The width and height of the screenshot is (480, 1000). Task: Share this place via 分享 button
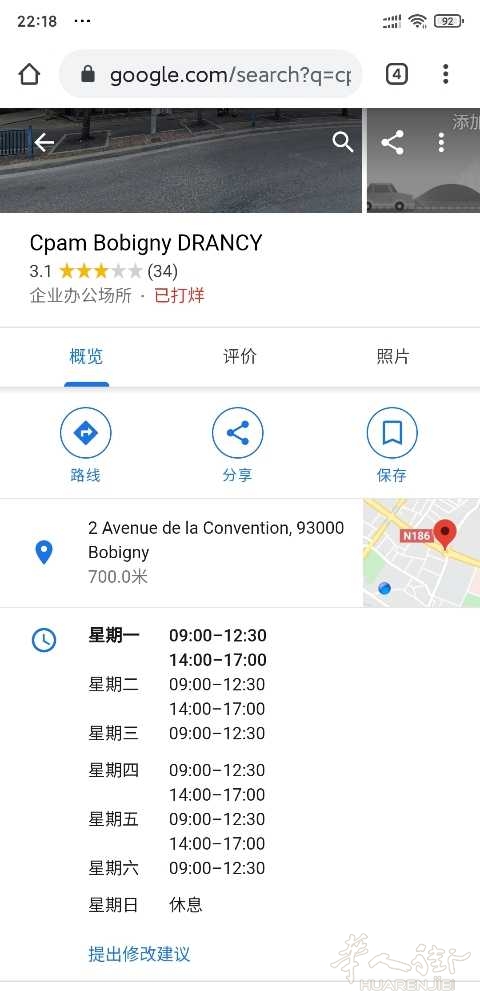point(238,445)
